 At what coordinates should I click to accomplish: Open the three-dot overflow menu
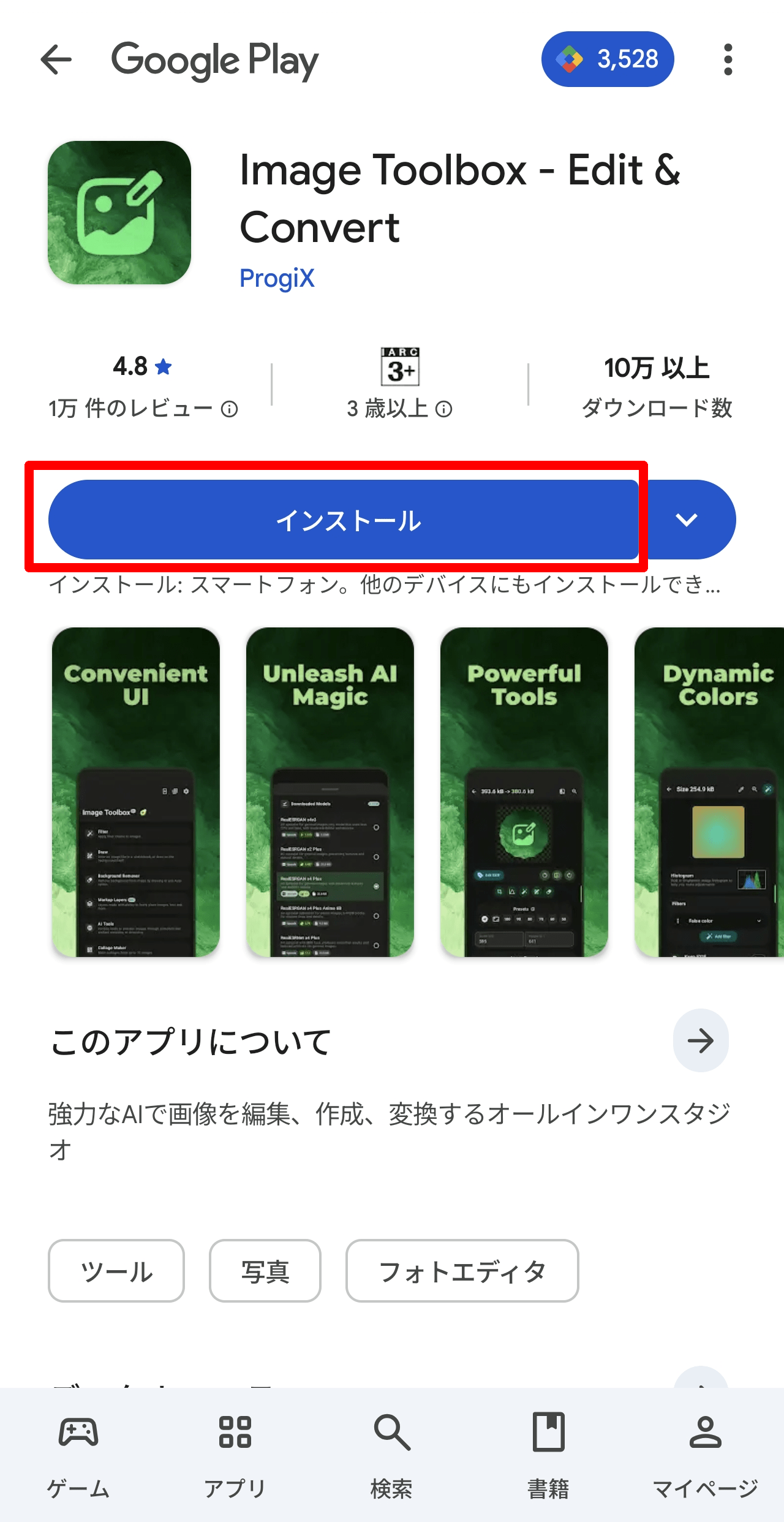click(x=728, y=59)
